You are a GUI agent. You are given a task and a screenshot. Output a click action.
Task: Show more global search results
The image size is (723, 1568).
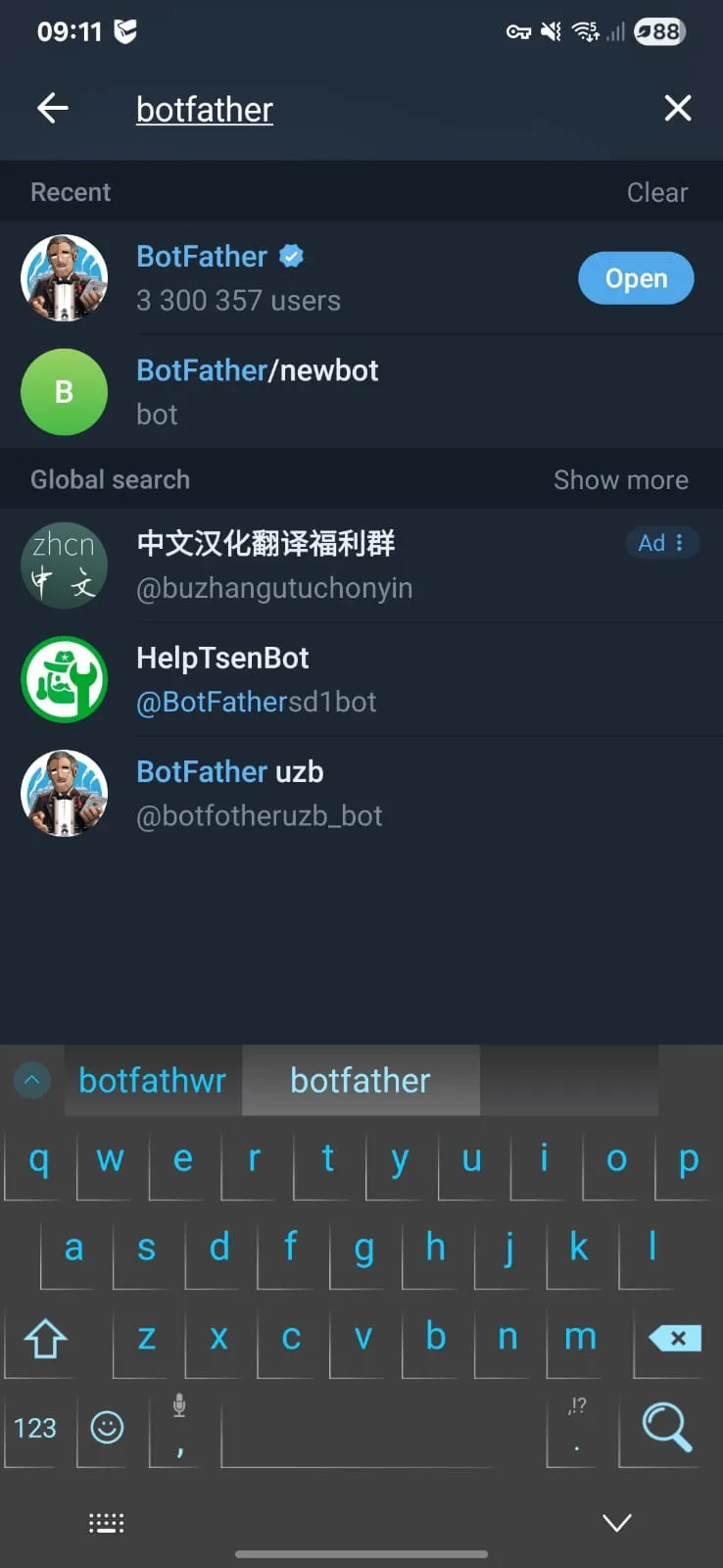620,479
